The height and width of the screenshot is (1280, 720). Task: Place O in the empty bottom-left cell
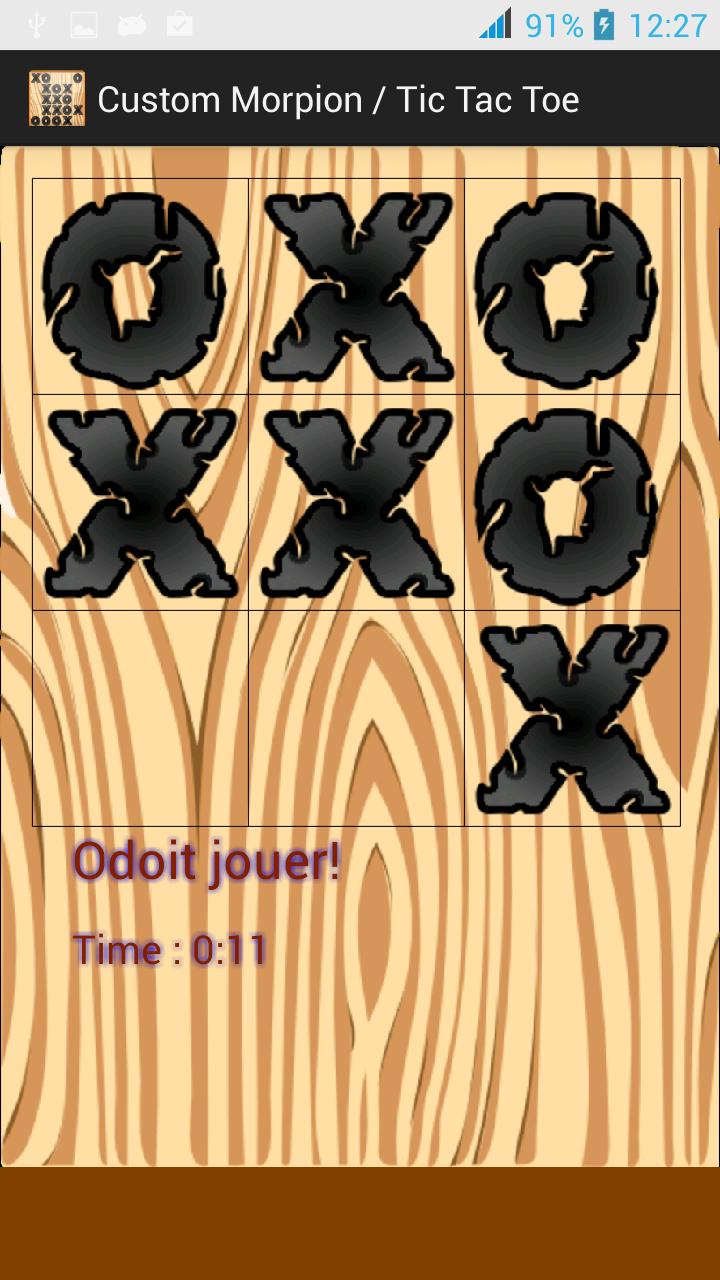tap(140, 718)
